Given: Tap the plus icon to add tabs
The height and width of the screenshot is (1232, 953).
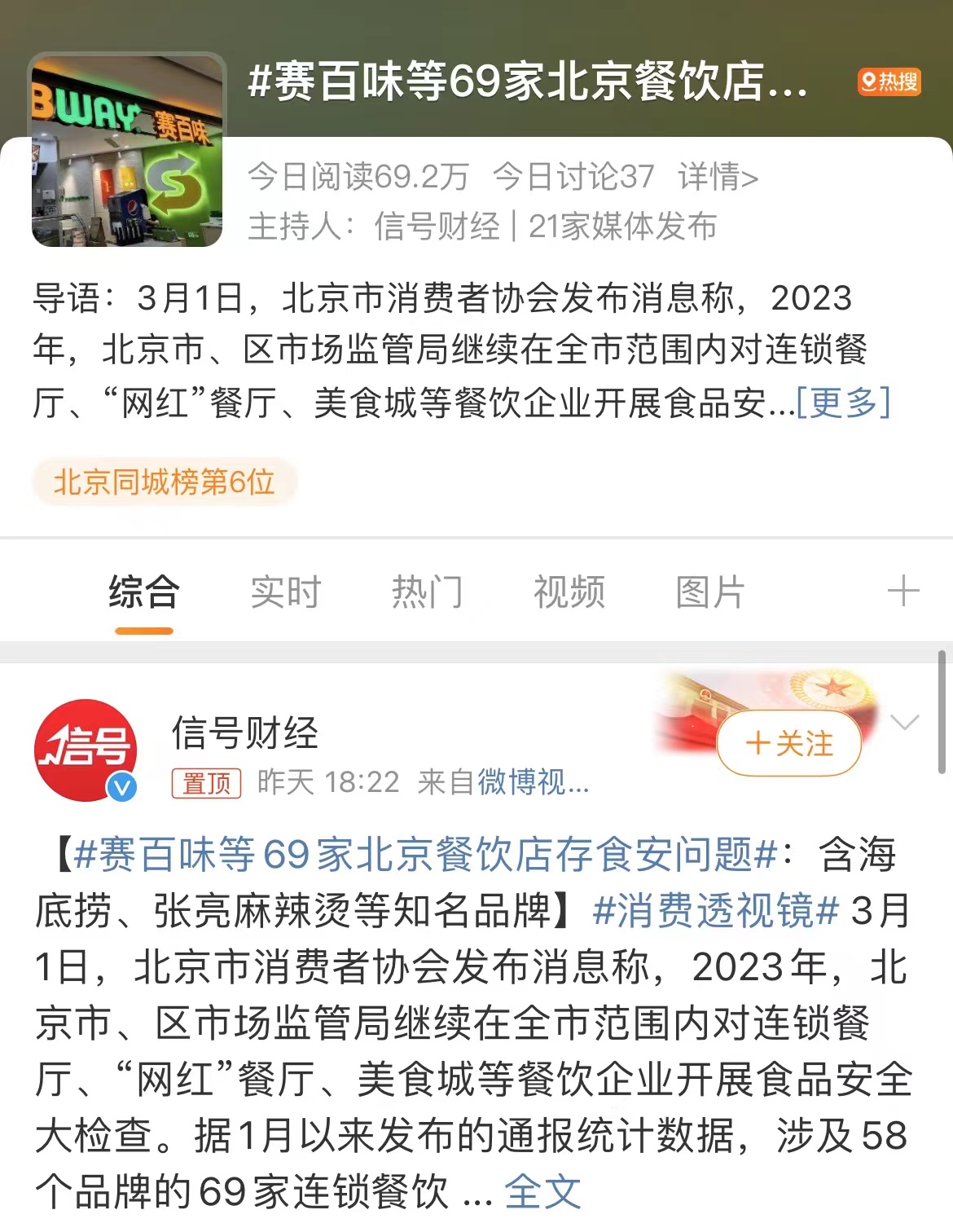Looking at the screenshot, I should [x=902, y=591].
